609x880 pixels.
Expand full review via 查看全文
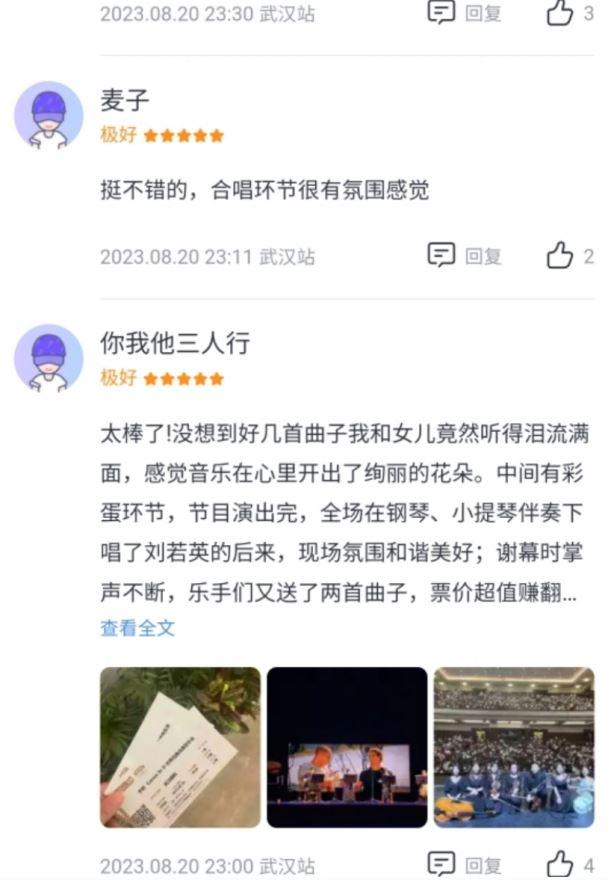click(x=137, y=628)
